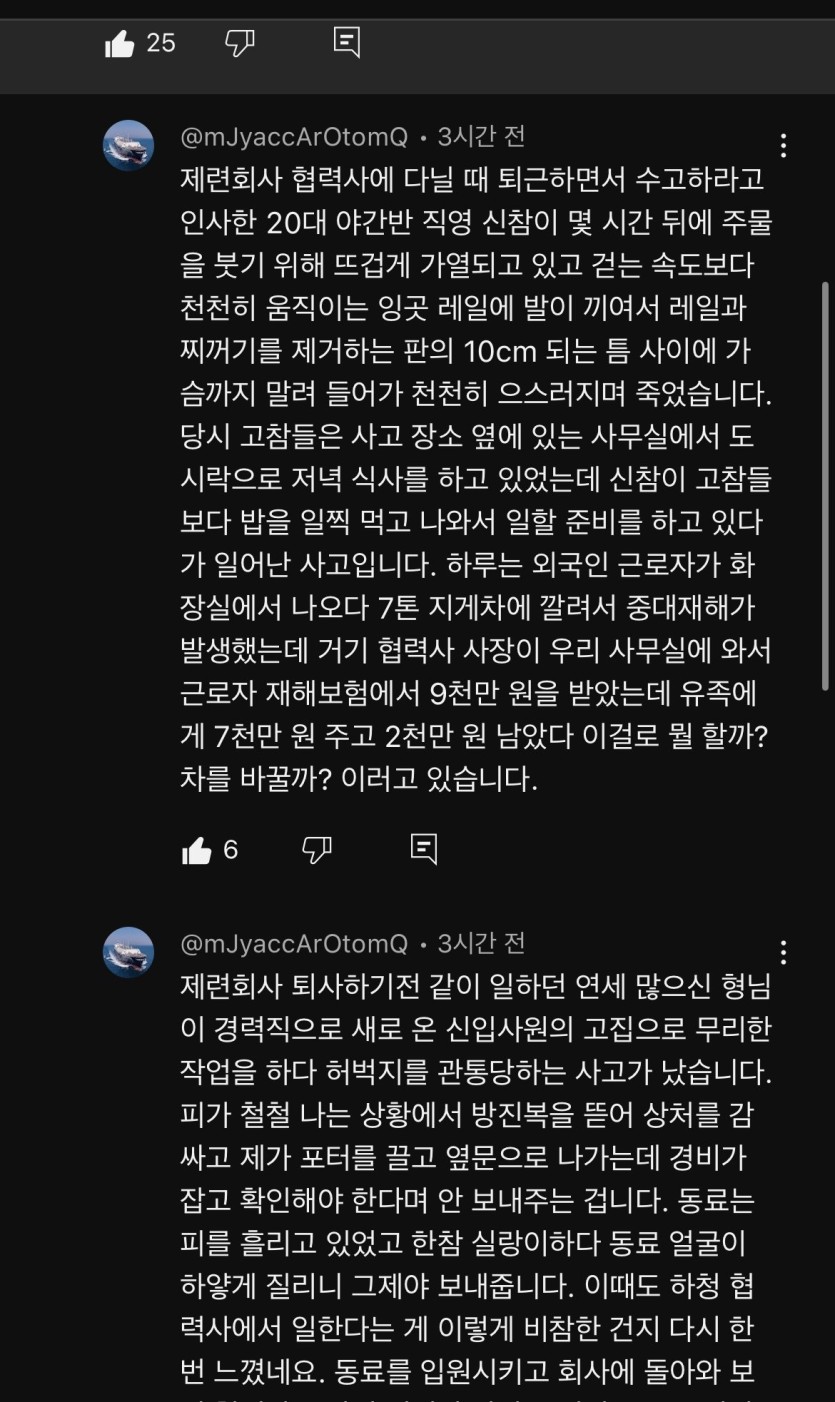Open overflow menu on the 20대 야간반 comment
Screen dimensions: 835x1402
(783, 146)
